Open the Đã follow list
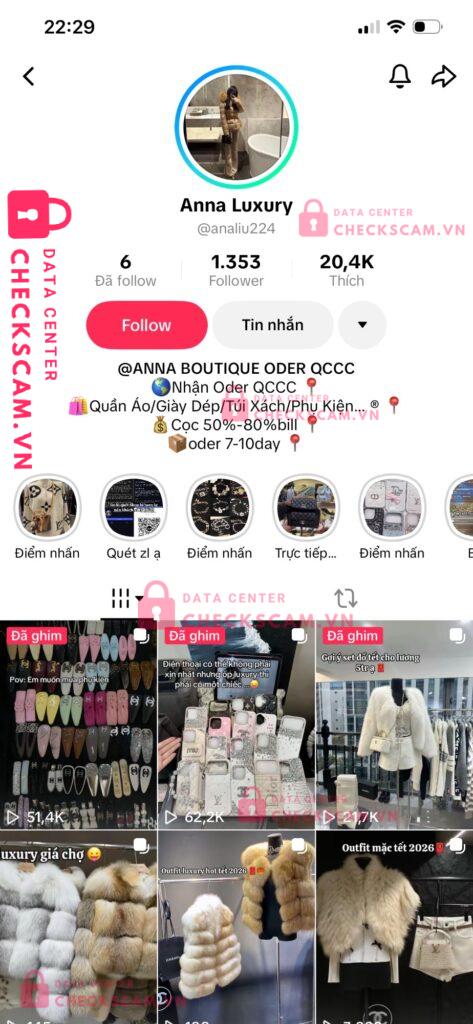This screenshot has width=473, height=1024. [125, 270]
